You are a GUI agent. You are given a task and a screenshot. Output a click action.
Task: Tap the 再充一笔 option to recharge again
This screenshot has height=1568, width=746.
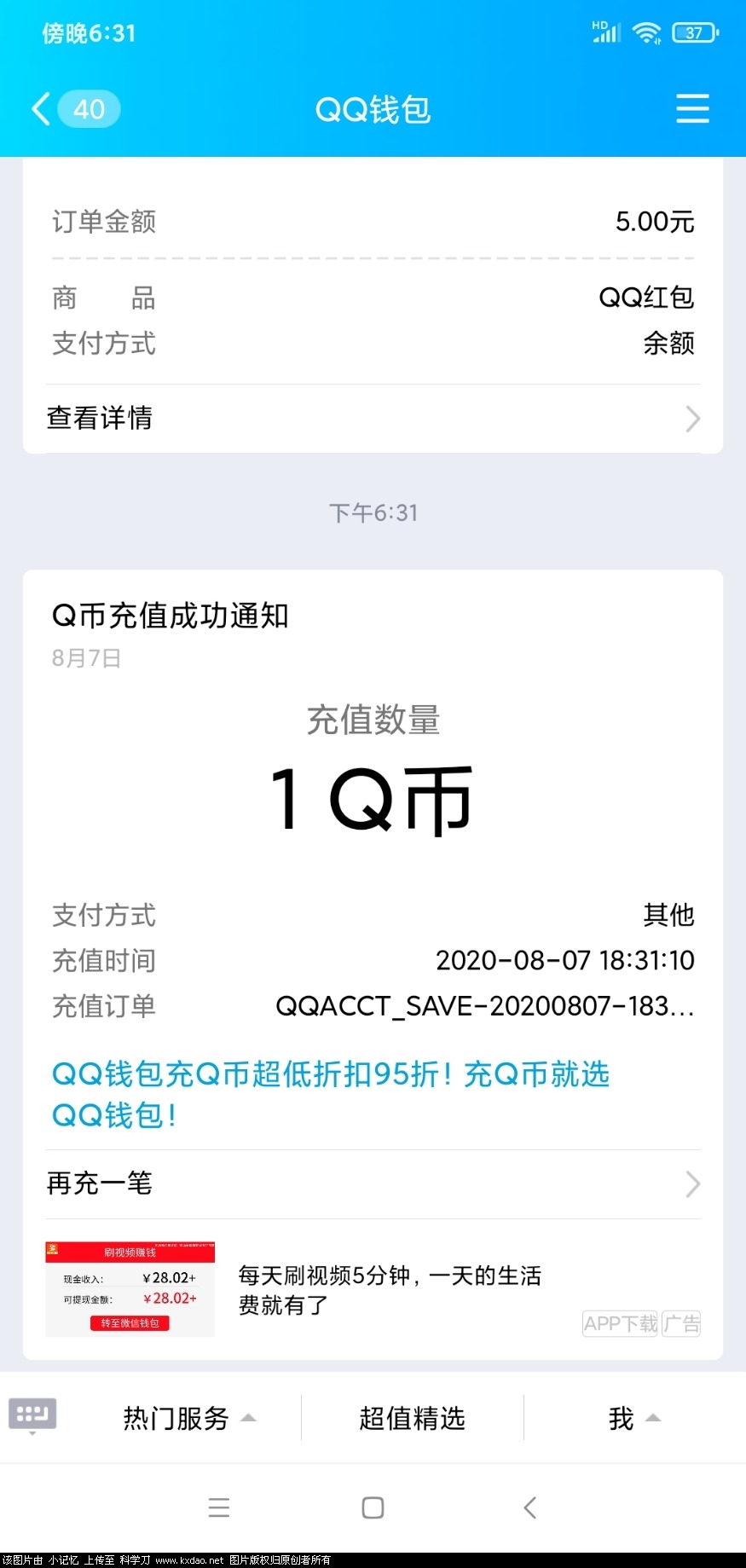(99, 1183)
